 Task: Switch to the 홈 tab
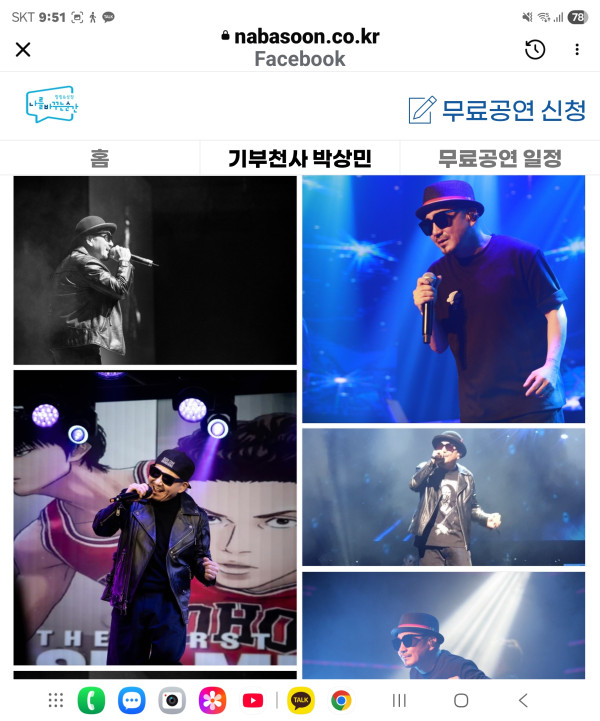99,158
